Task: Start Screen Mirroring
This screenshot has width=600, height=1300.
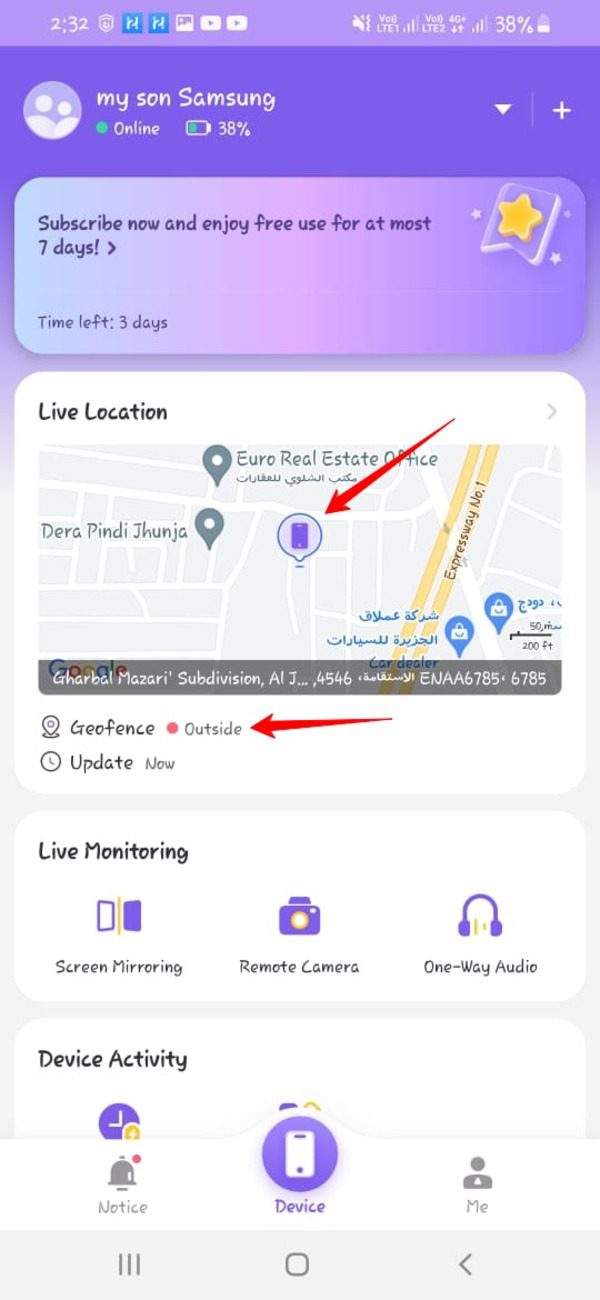Action: (x=119, y=934)
